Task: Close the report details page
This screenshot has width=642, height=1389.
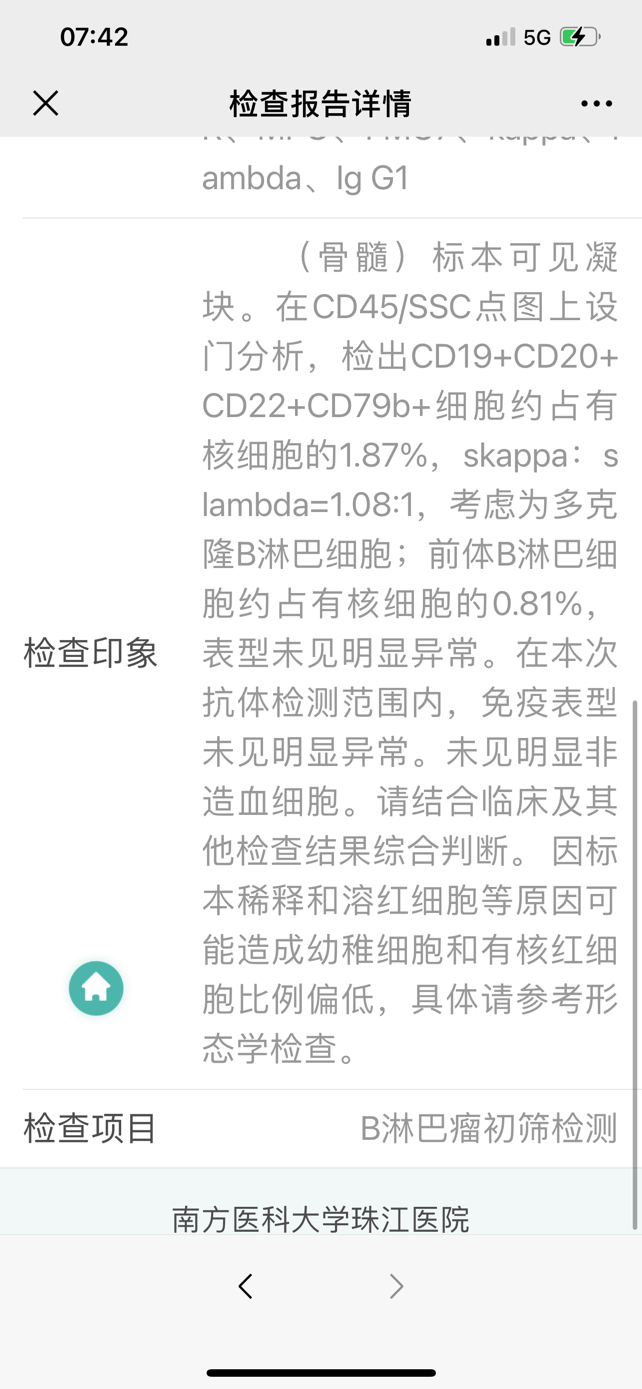Action: click(x=46, y=103)
